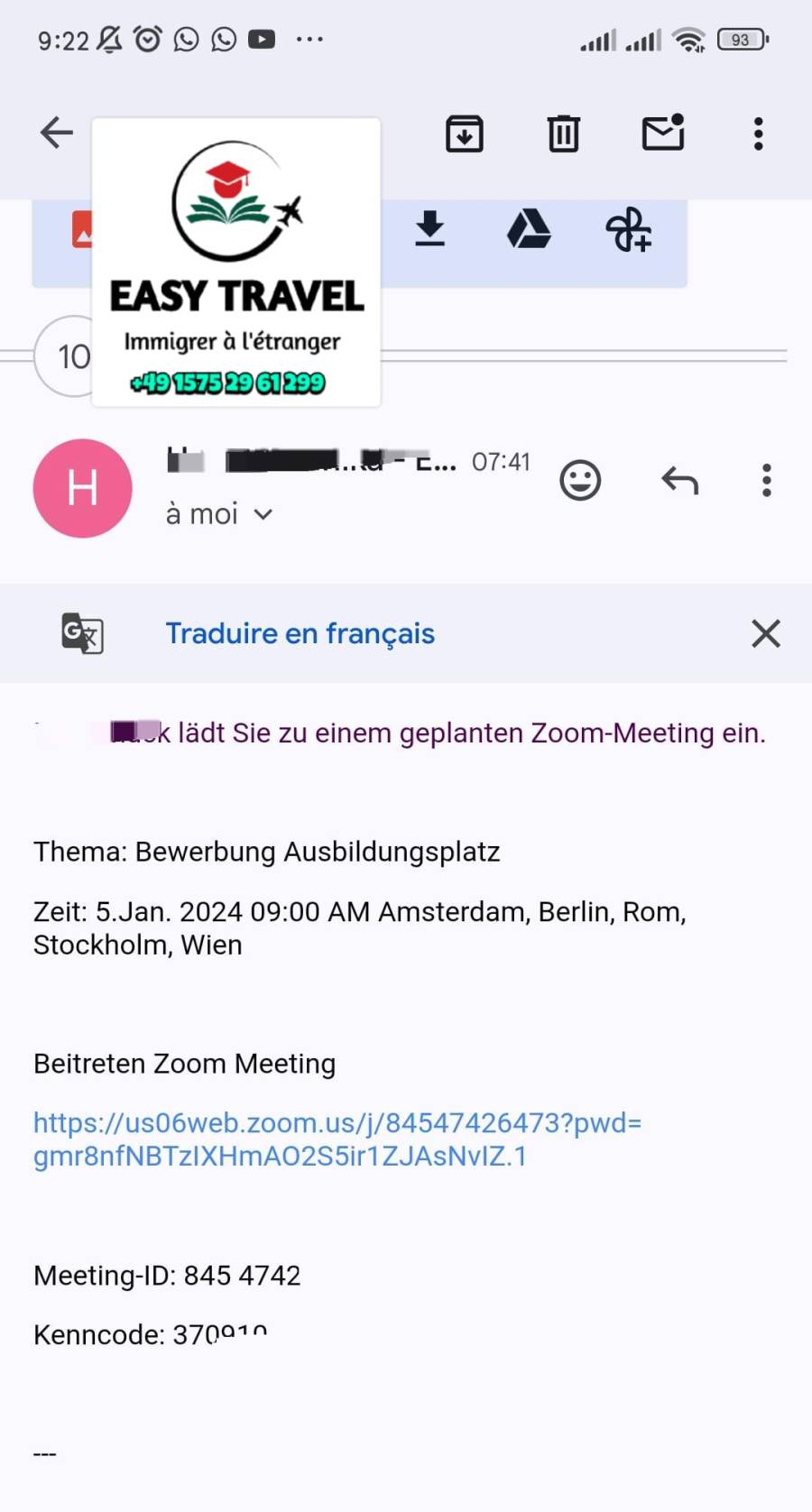The image size is (812, 1512).
Task: Open the top bar overflow menu
Action: 758,134
